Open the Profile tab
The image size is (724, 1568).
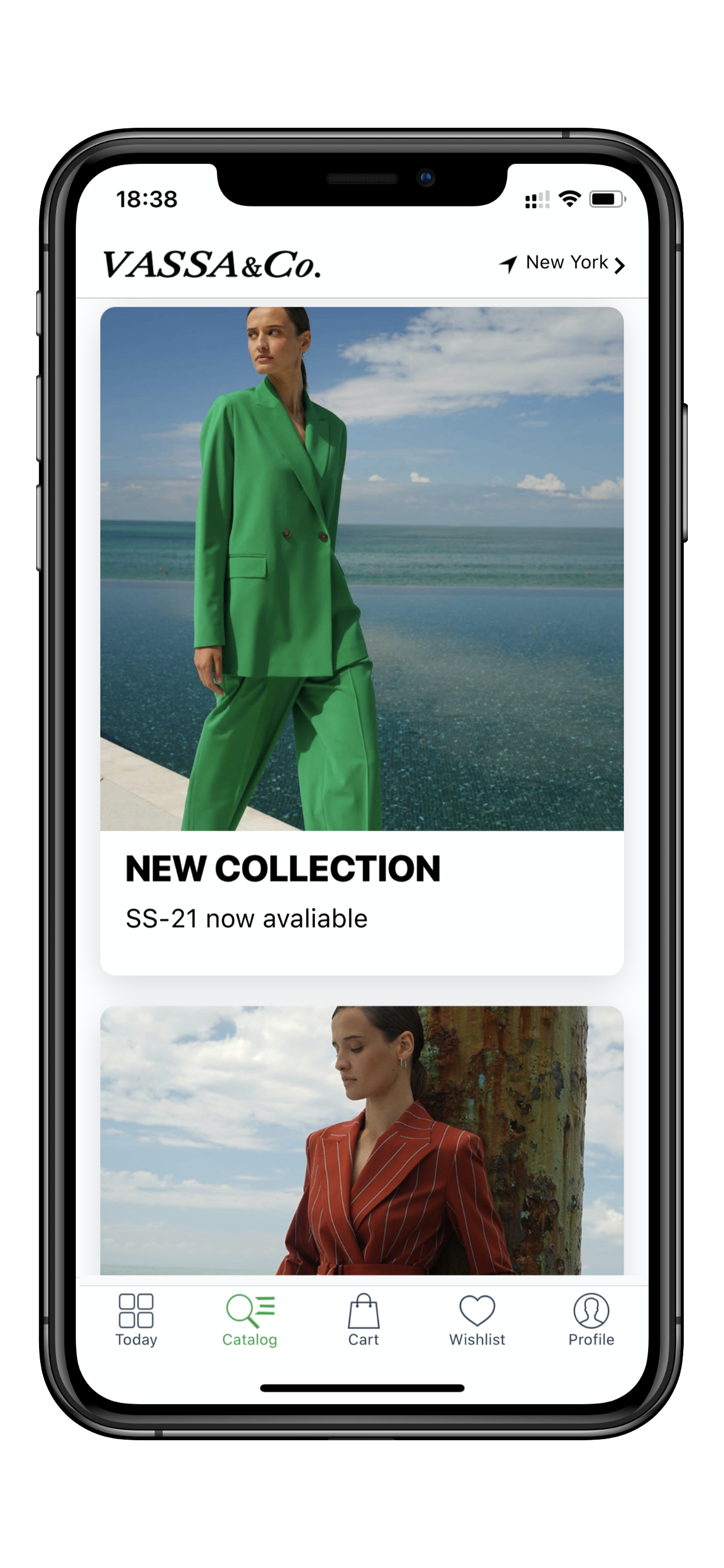point(591,1319)
